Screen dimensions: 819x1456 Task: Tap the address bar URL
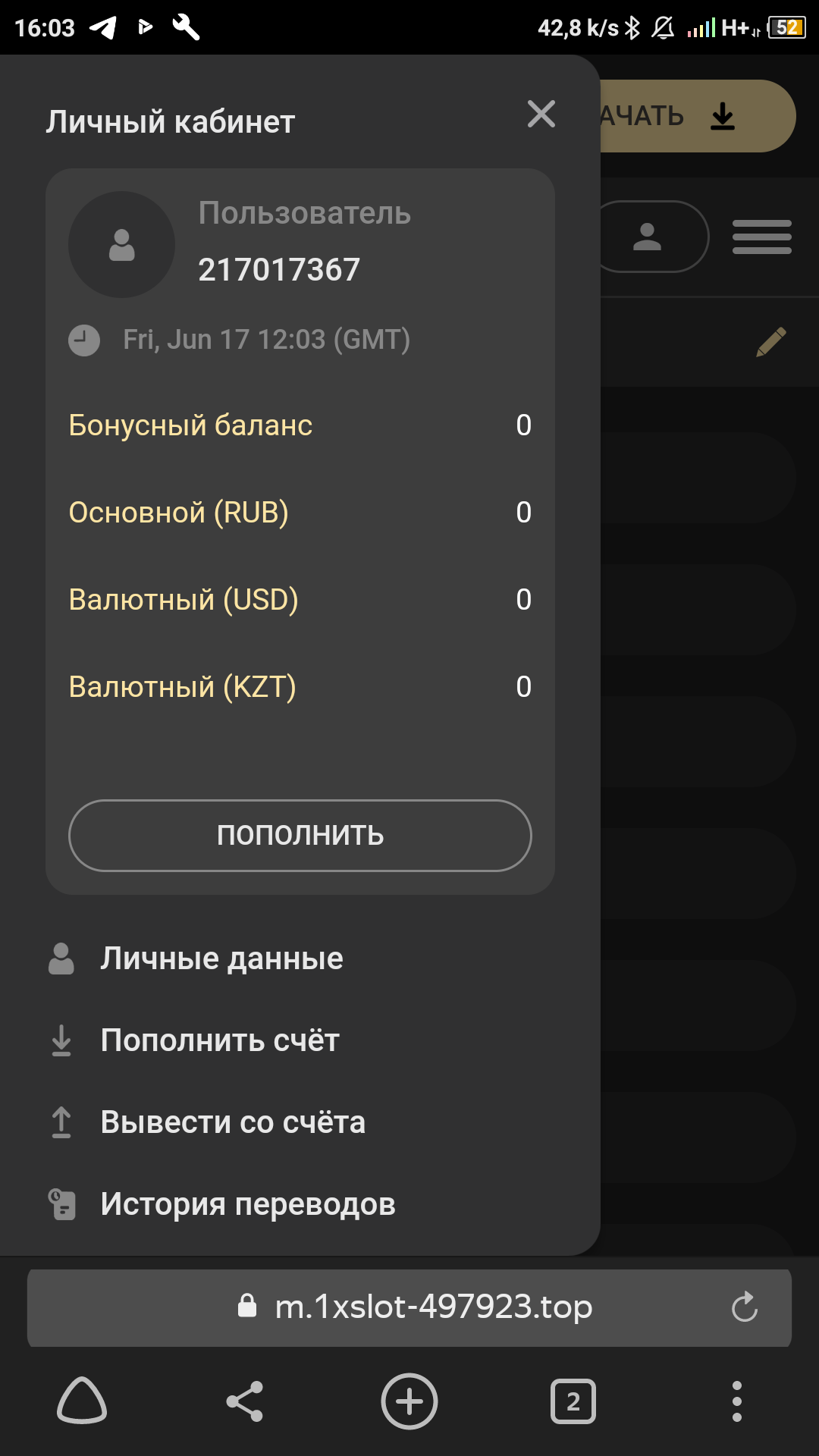tap(432, 1307)
